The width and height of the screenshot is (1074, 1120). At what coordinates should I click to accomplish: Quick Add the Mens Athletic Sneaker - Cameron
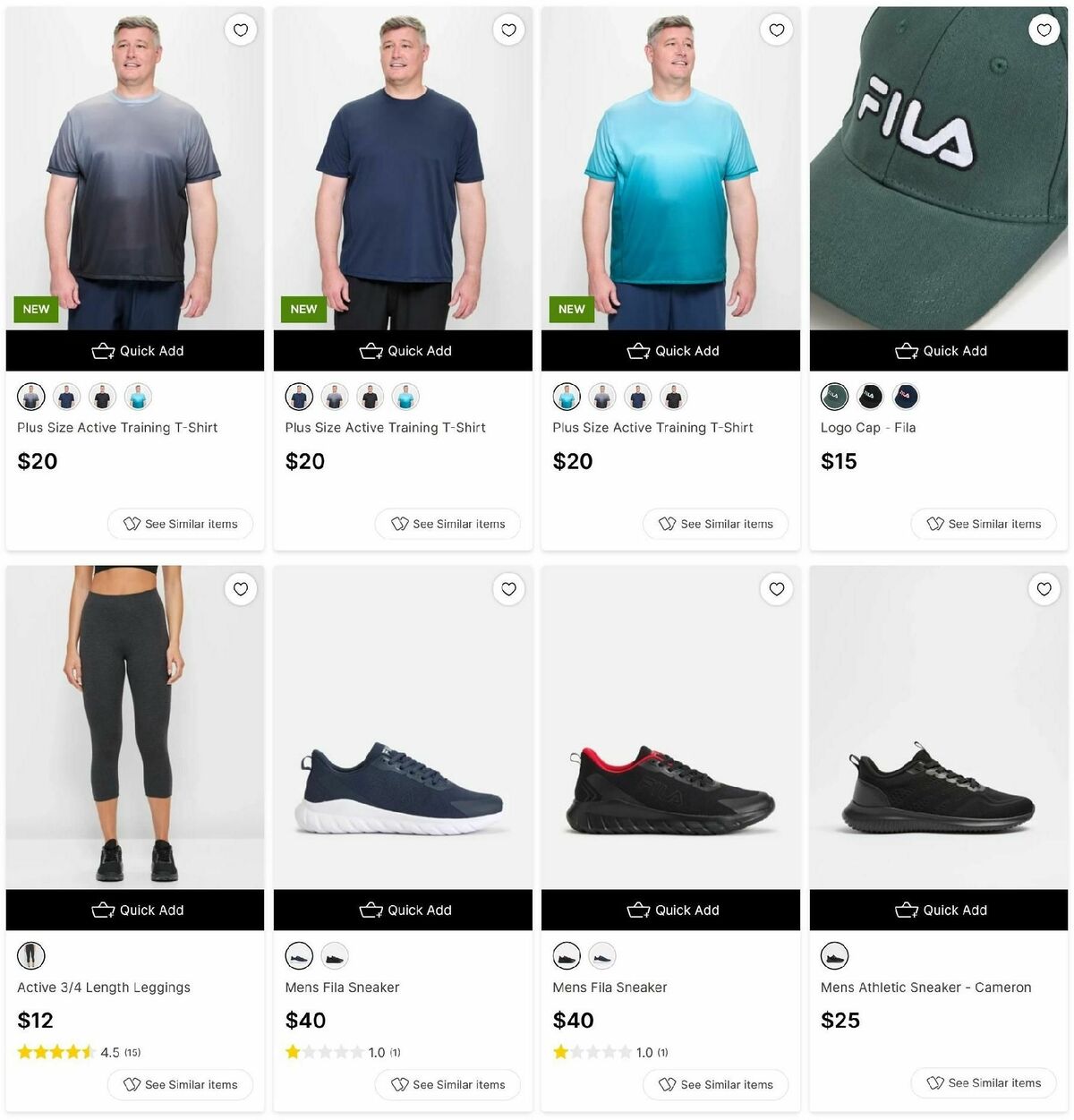pos(939,911)
